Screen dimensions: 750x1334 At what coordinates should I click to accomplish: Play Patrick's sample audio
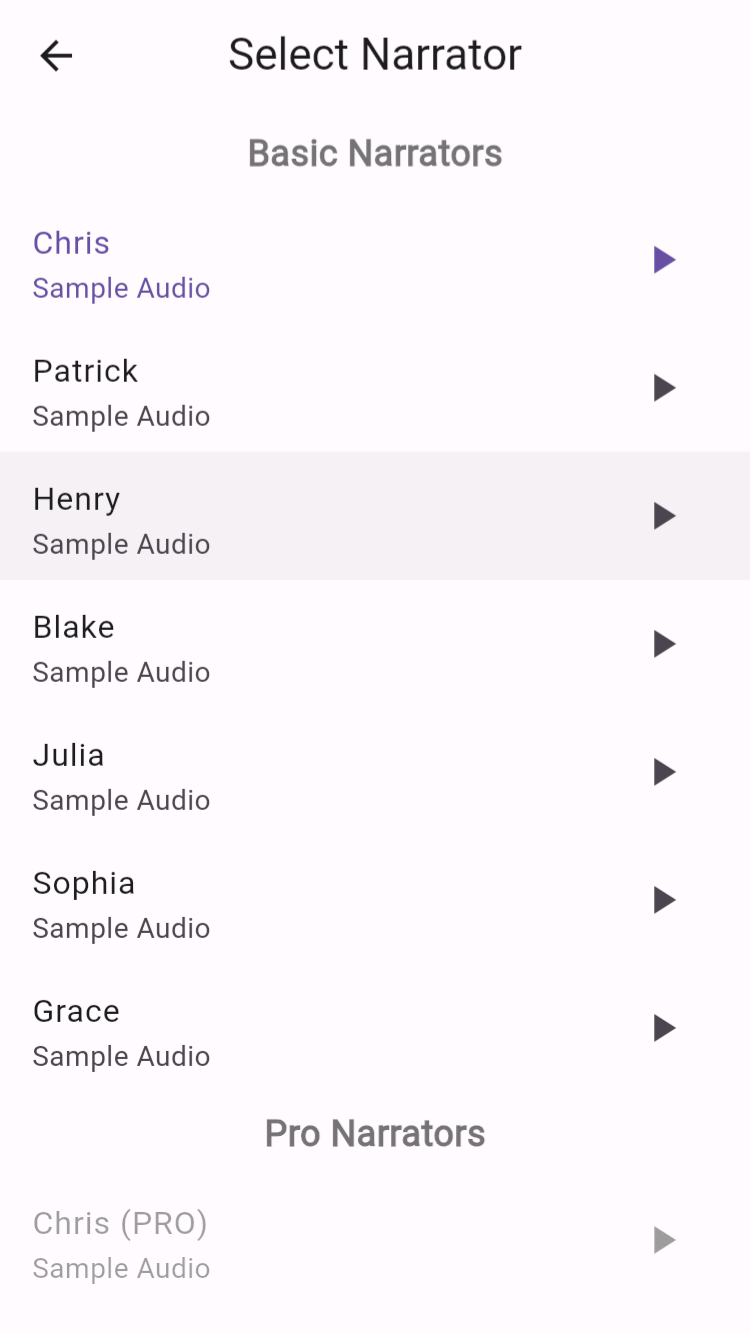pyautogui.click(x=664, y=388)
